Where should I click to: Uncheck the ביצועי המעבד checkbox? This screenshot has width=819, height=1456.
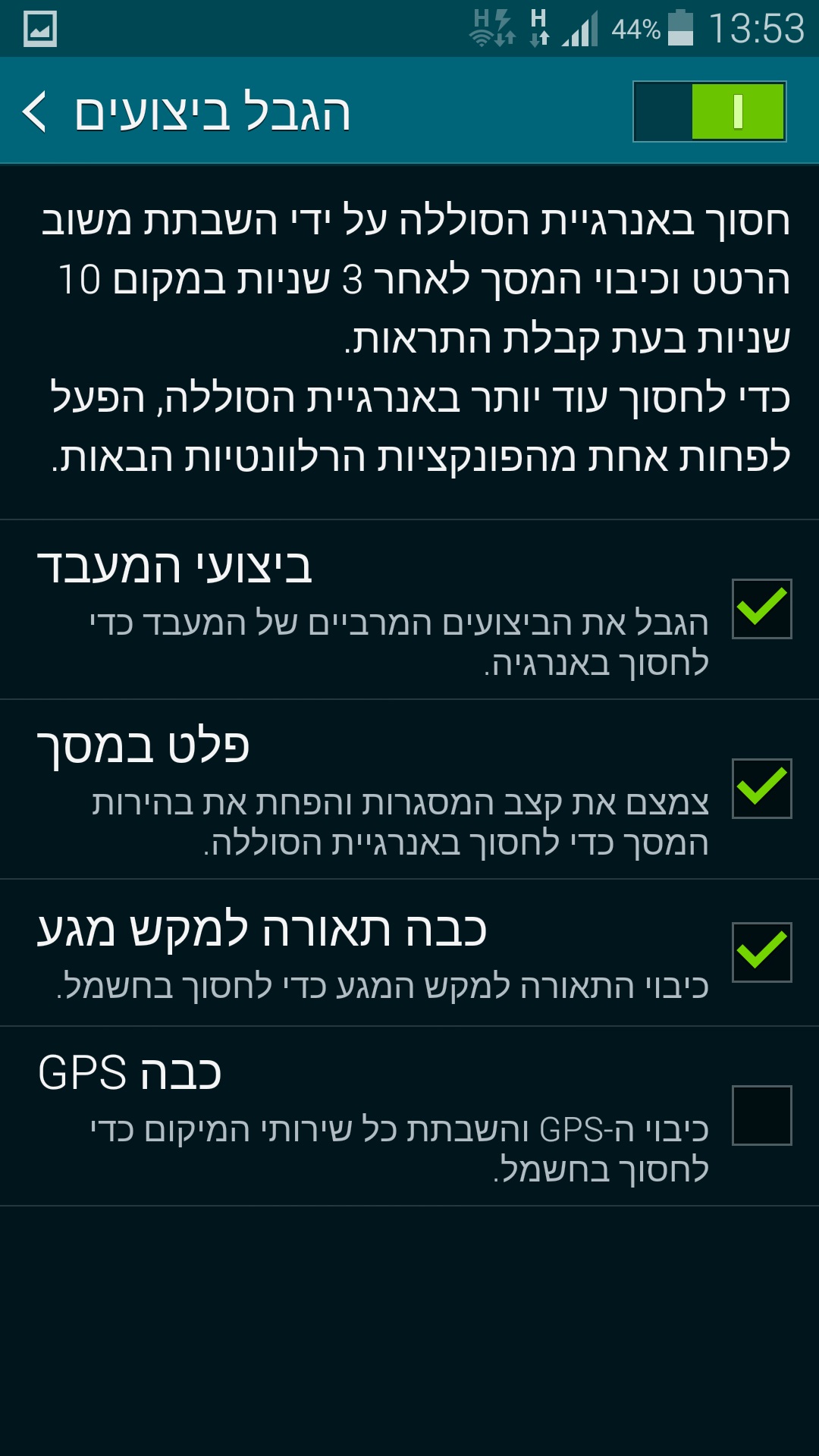761,609
